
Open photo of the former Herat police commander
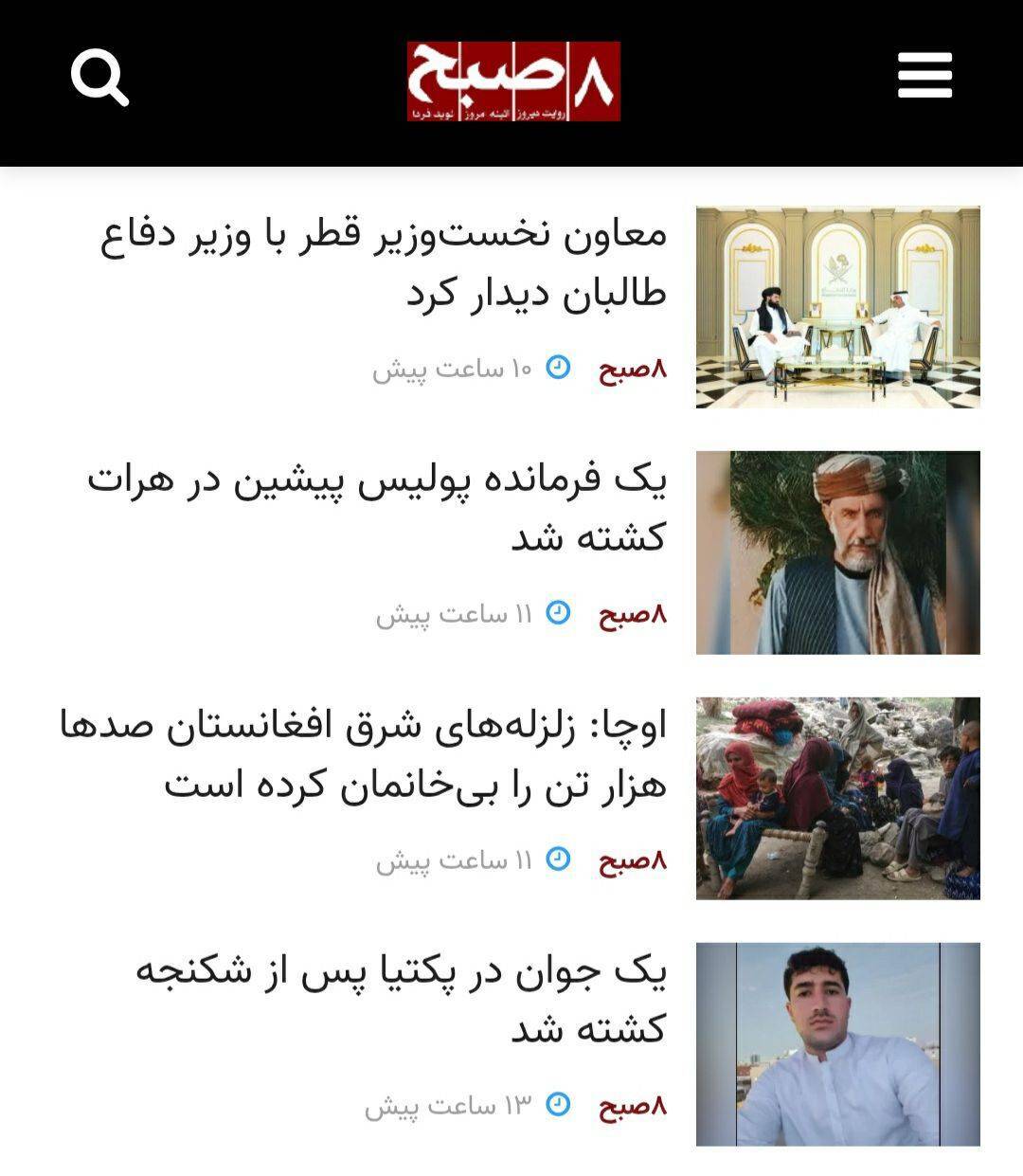coord(837,552)
